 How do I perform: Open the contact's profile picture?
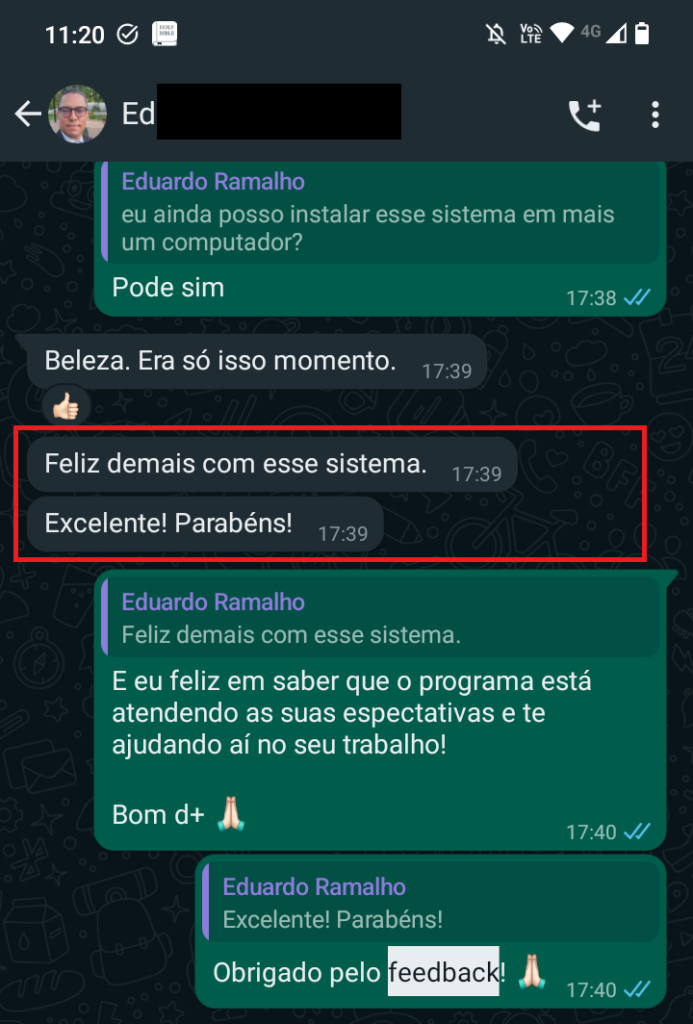tap(78, 114)
